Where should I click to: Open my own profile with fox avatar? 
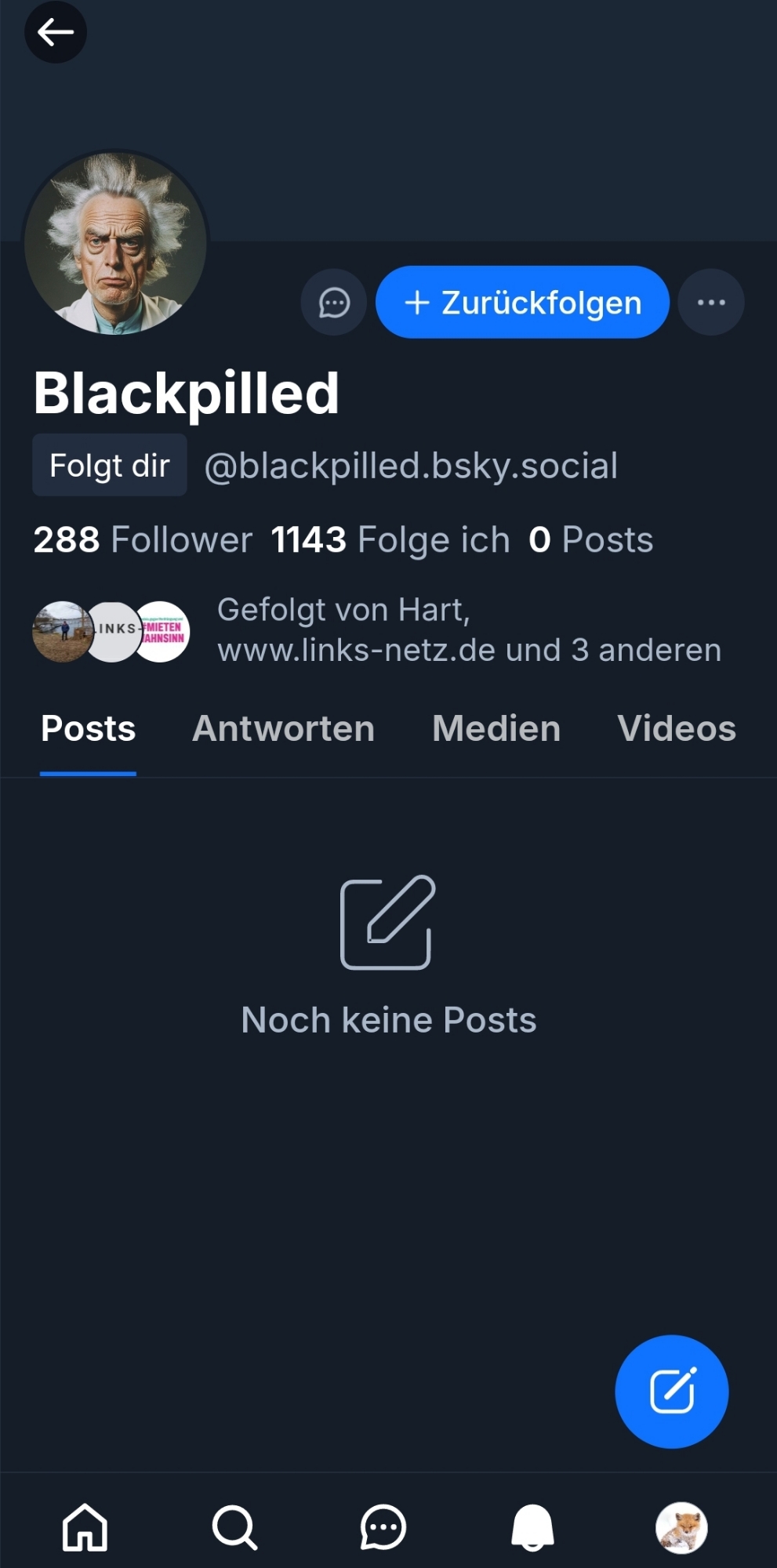(681, 1527)
